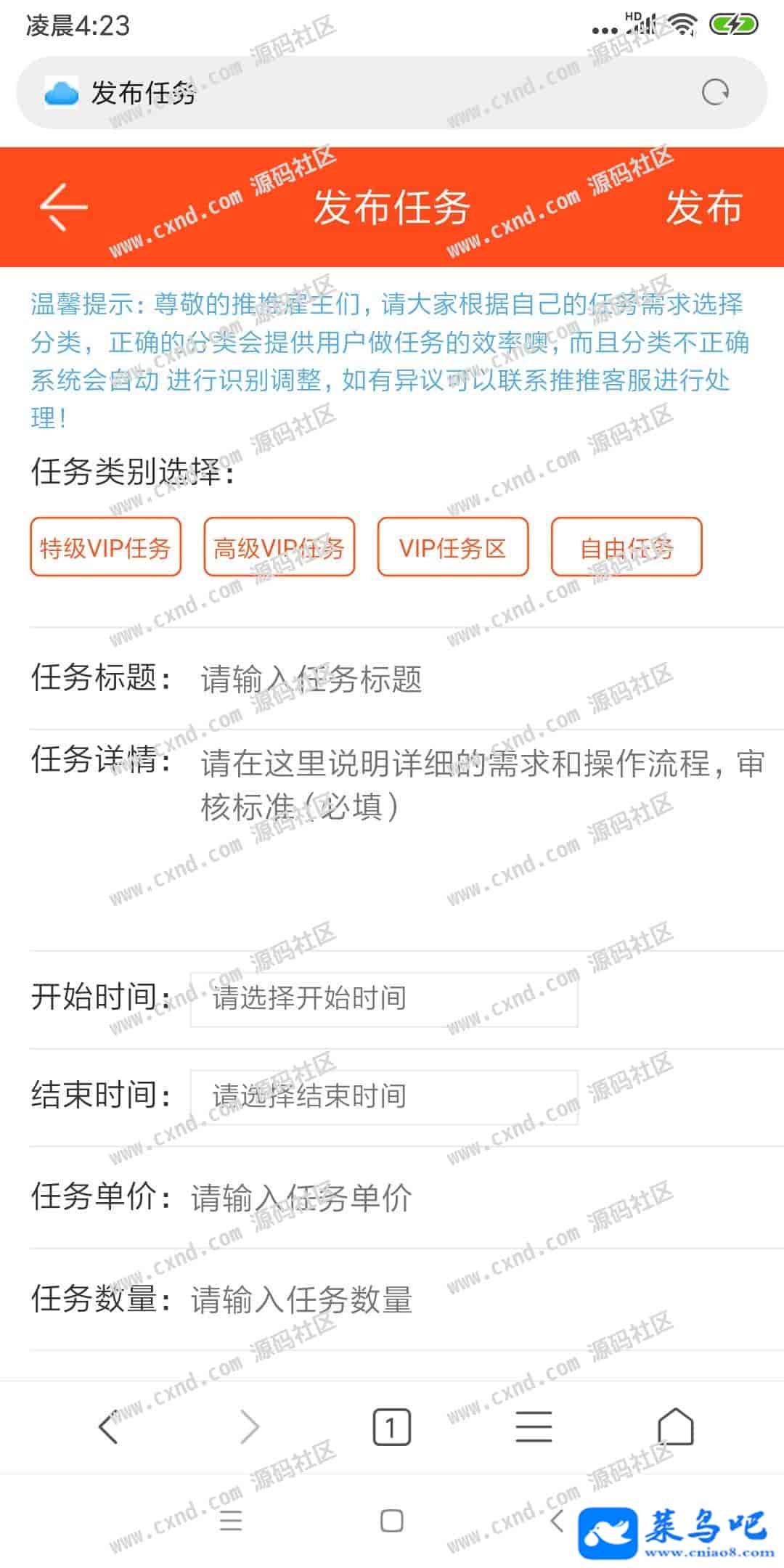The height and width of the screenshot is (1568, 784).
Task: Select the 自由任务 category chip
Action: pos(626,547)
